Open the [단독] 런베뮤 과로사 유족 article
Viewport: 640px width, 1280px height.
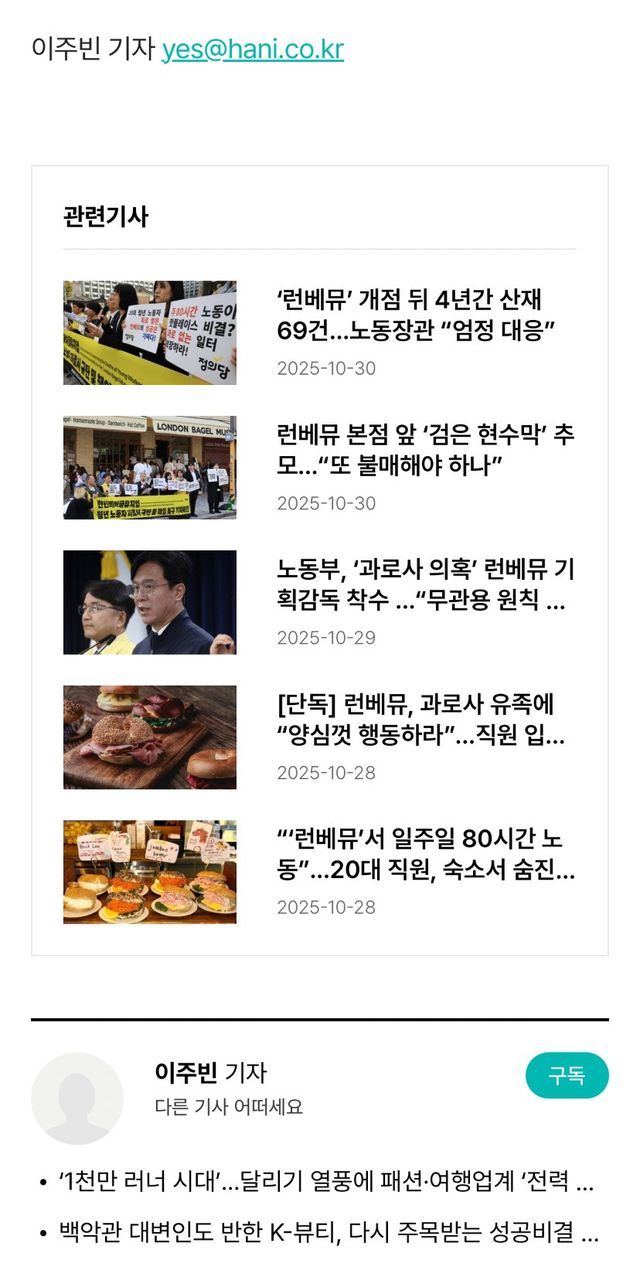420,720
